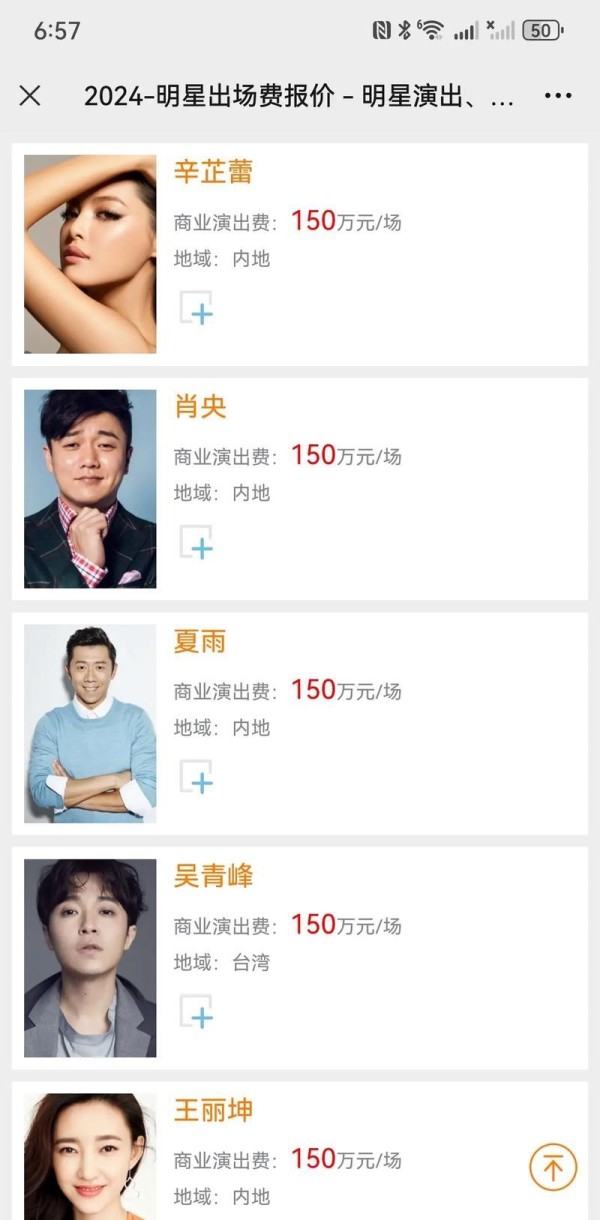Open 夏雨's celebrity card

tap(200, 641)
